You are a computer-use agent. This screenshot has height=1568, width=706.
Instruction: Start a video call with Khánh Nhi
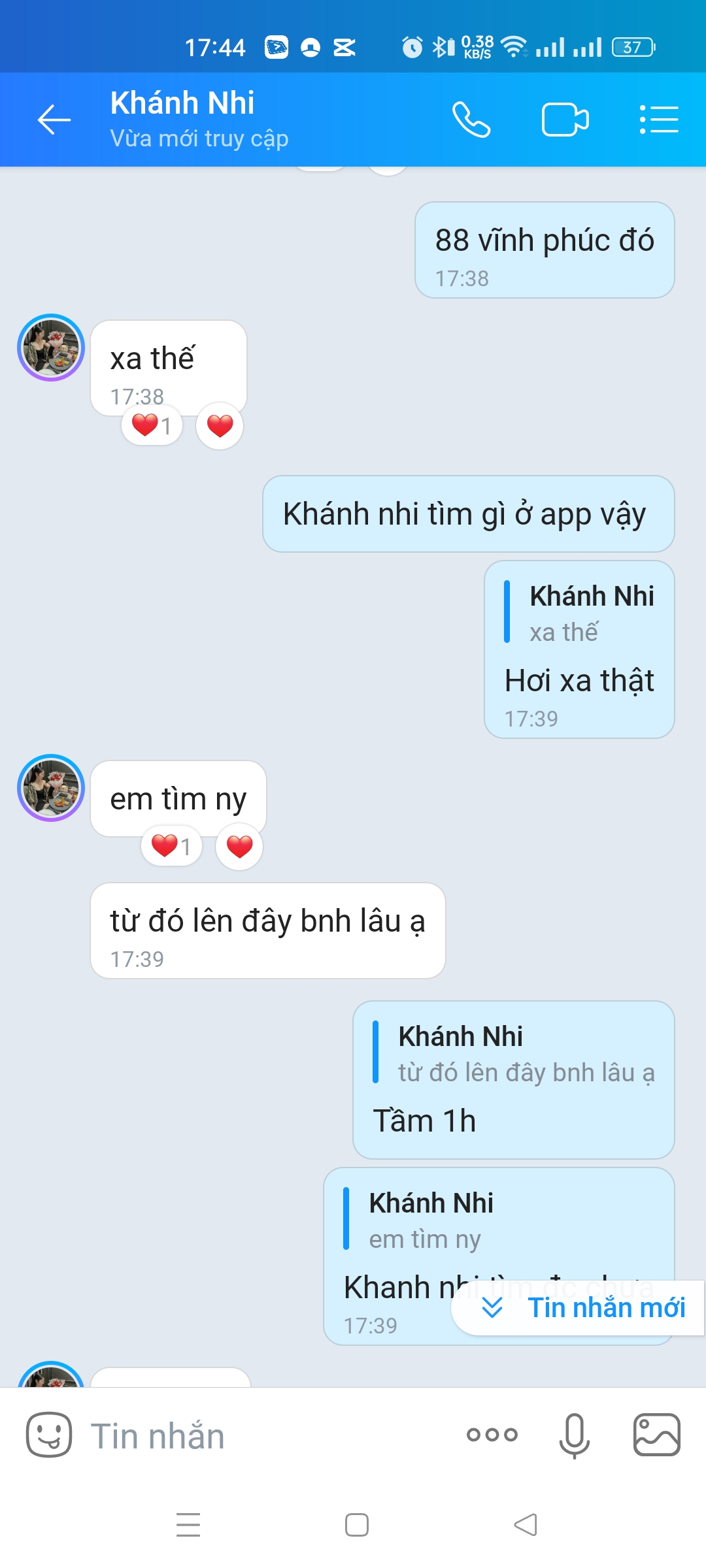coord(565,120)
